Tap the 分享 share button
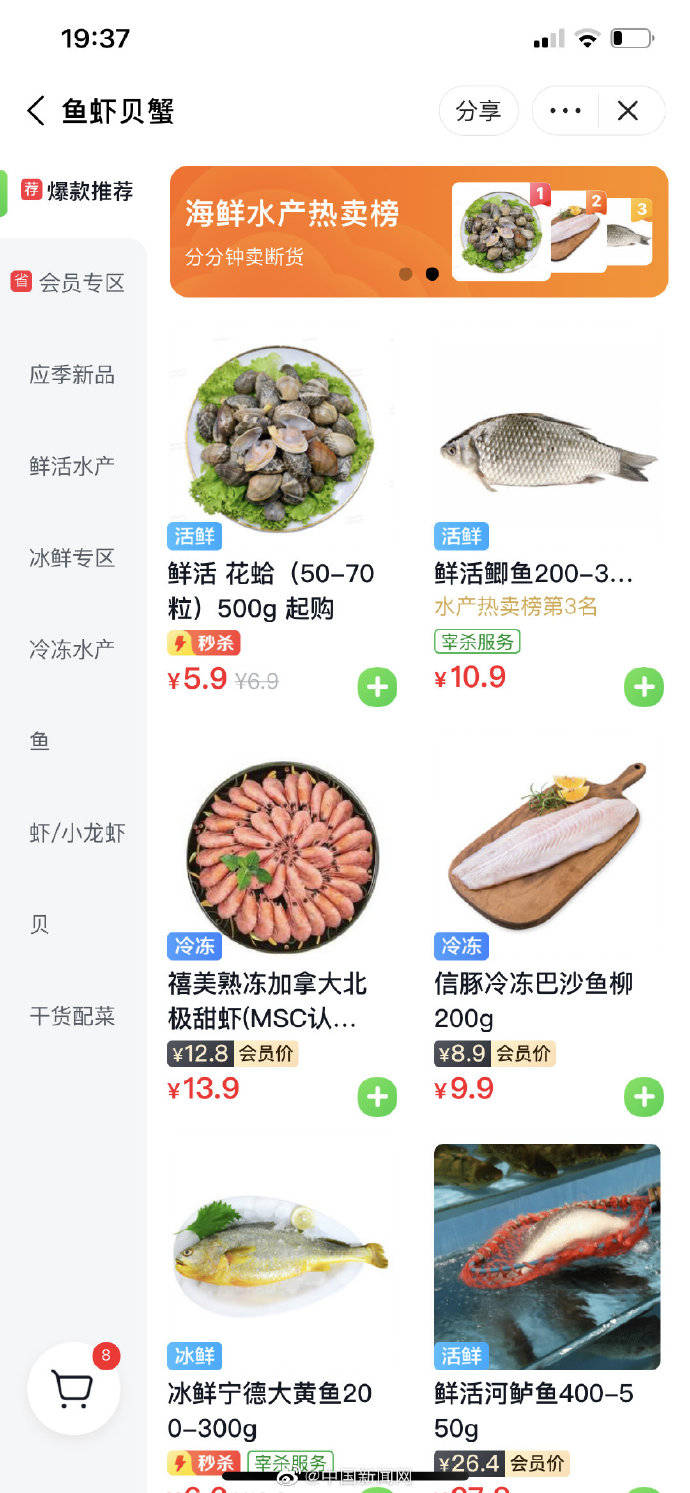 (478, 110)
